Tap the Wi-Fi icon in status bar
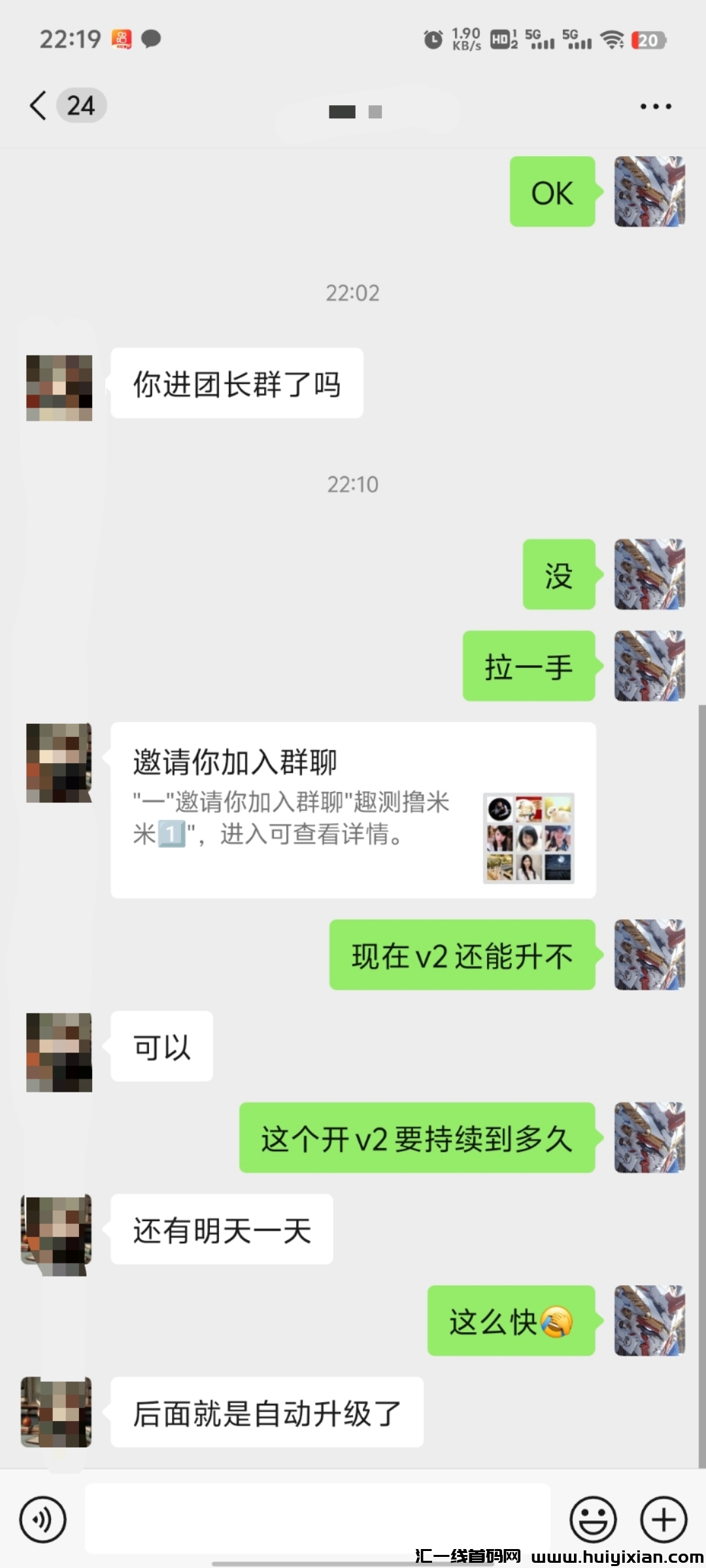Viewport: 706px width, 1568px height. tap(611, 41)
